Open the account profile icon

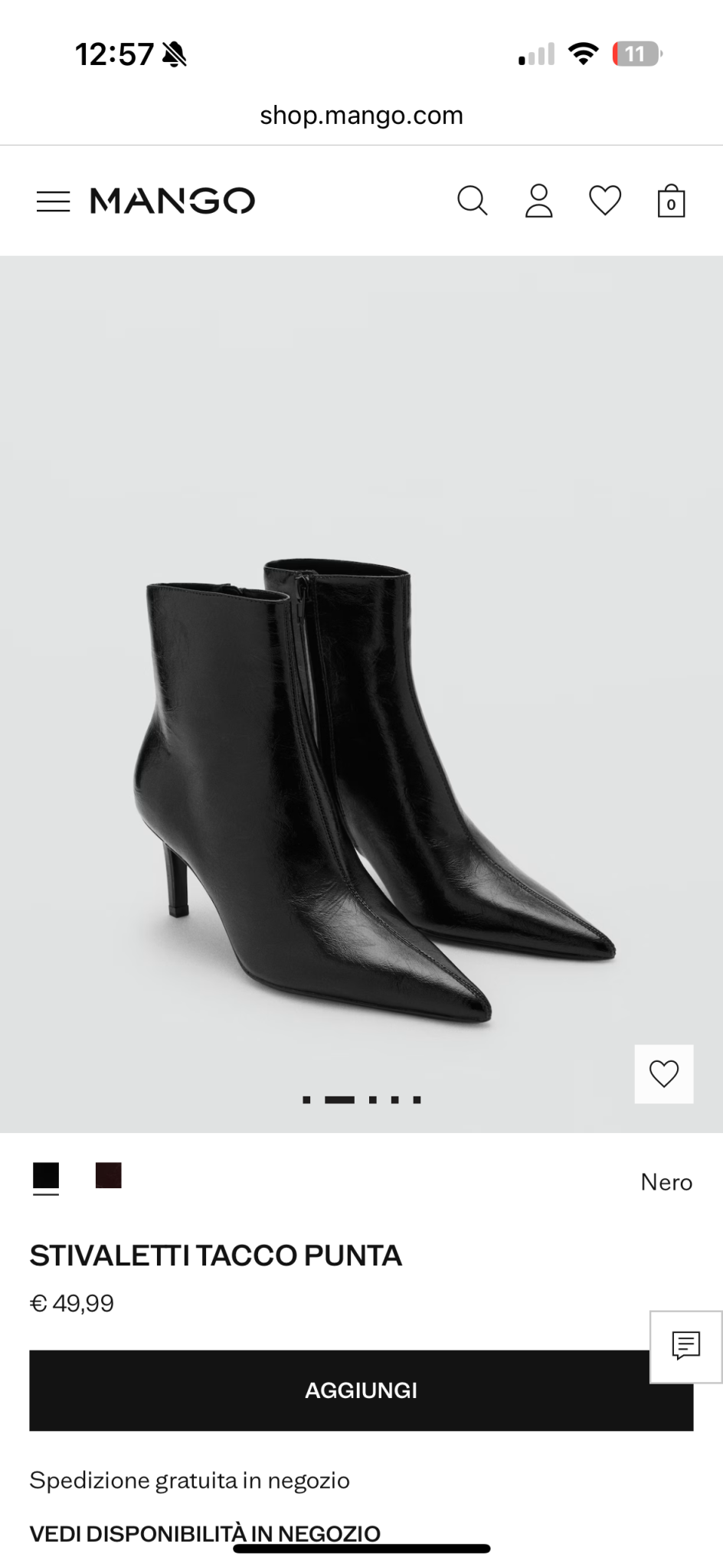[x=538, y=201]
